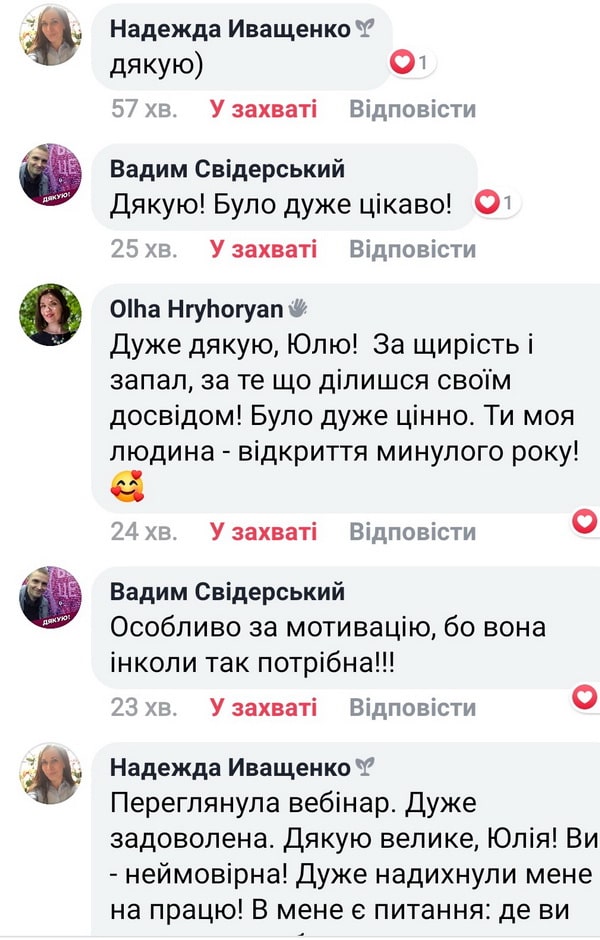This screenshot has height=940, width=600.
Task: Open Надежда Иващенко's avatar beside "Переглянула вебінар" comment
Action: coord(50,772)
